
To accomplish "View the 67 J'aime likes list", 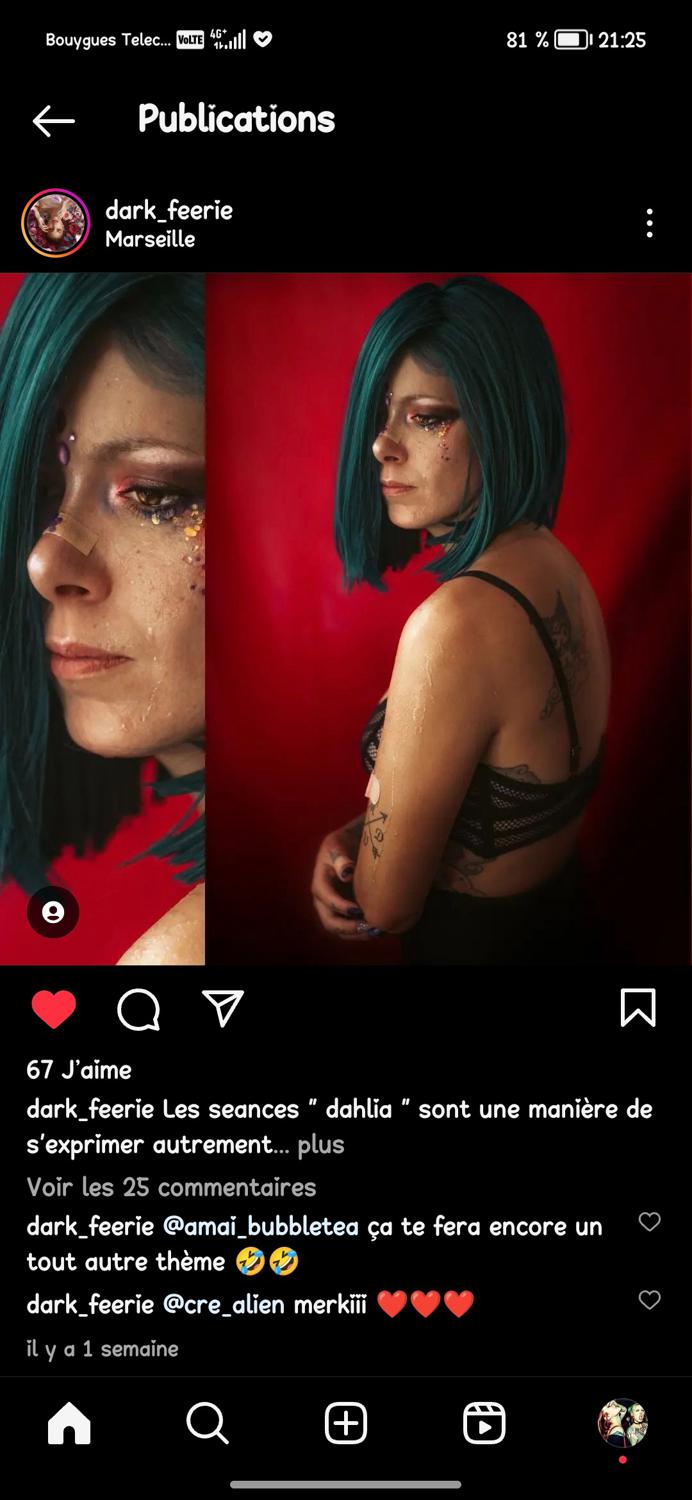I will [x=79, y=1069].
